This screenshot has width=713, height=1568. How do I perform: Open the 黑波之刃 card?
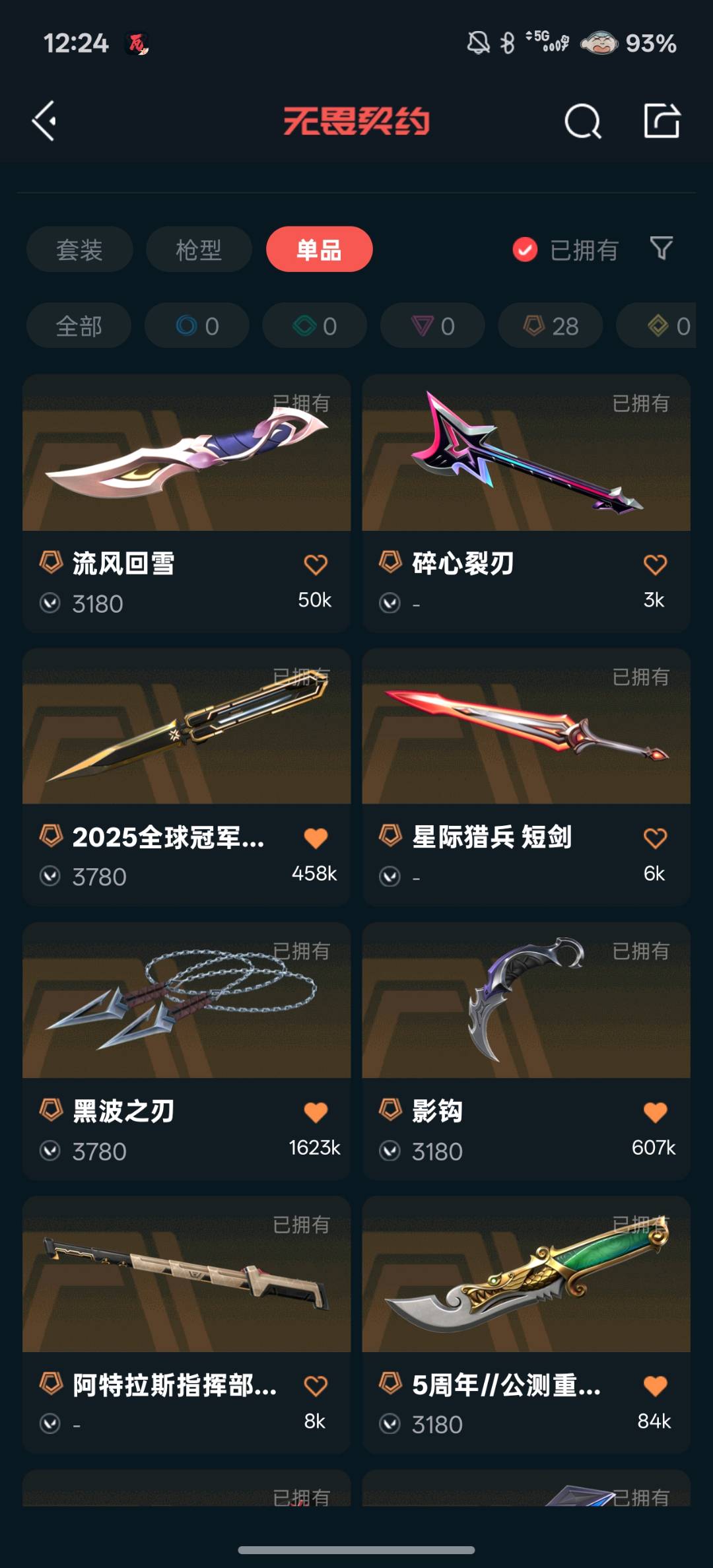tap(187, 1051)
